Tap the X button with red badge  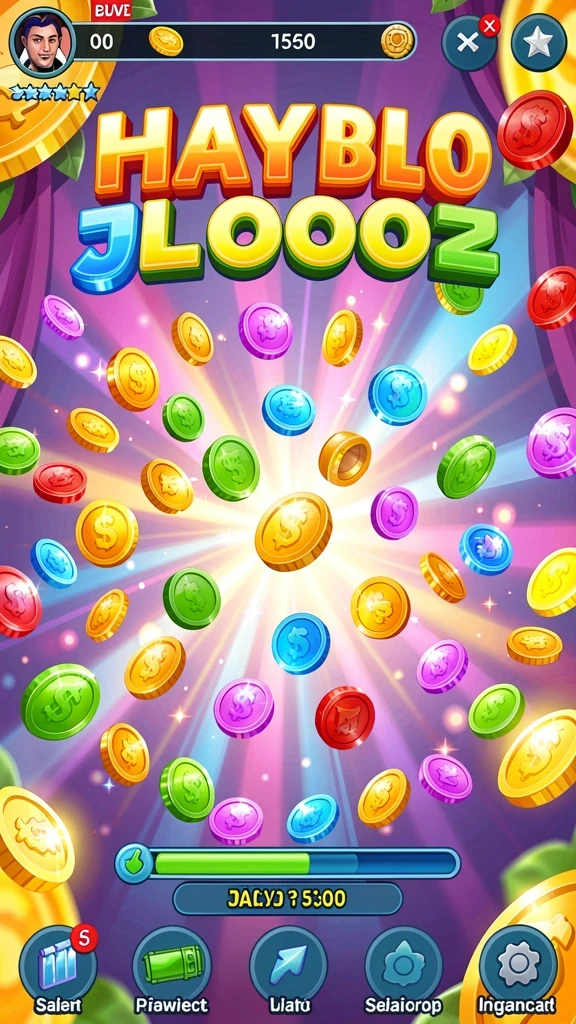470,43
